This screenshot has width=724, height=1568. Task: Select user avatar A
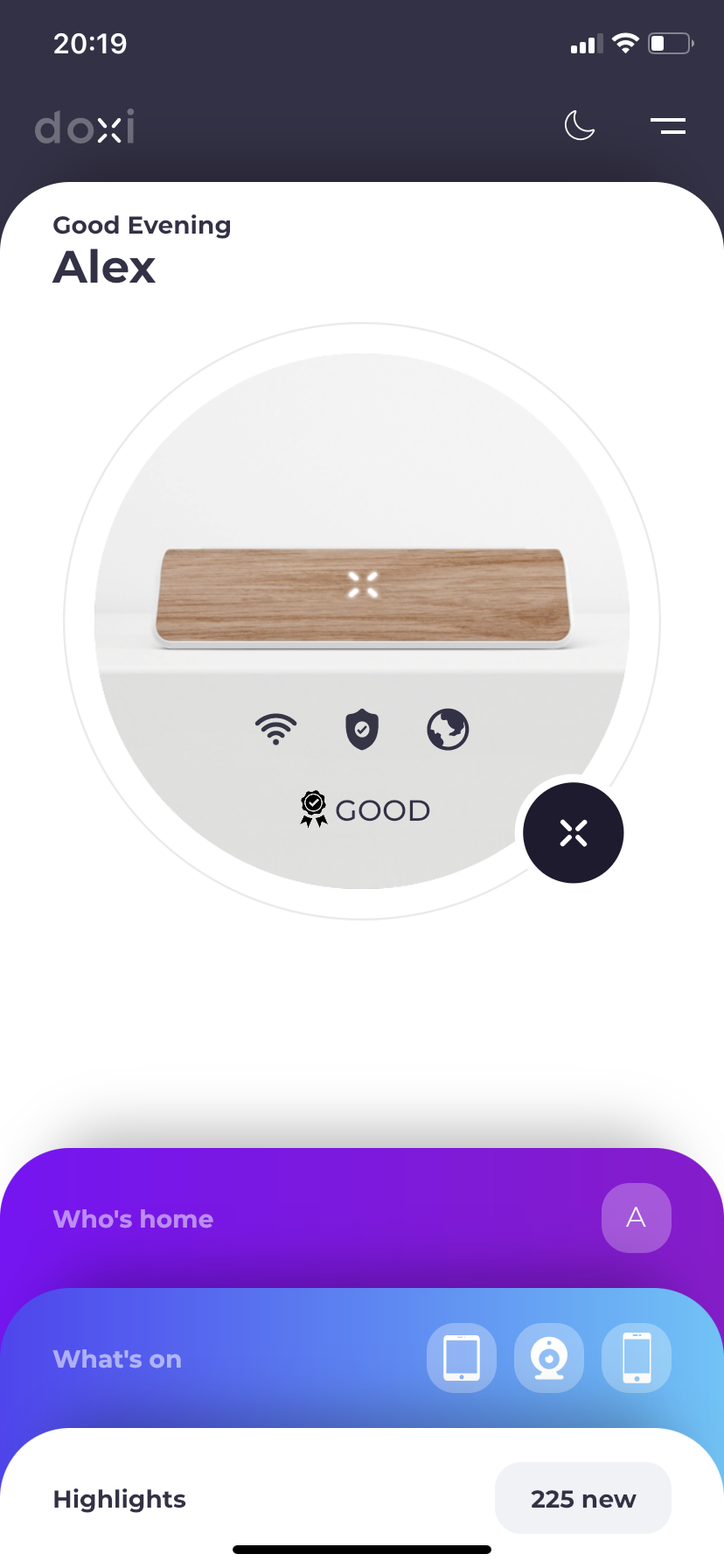636,1218
